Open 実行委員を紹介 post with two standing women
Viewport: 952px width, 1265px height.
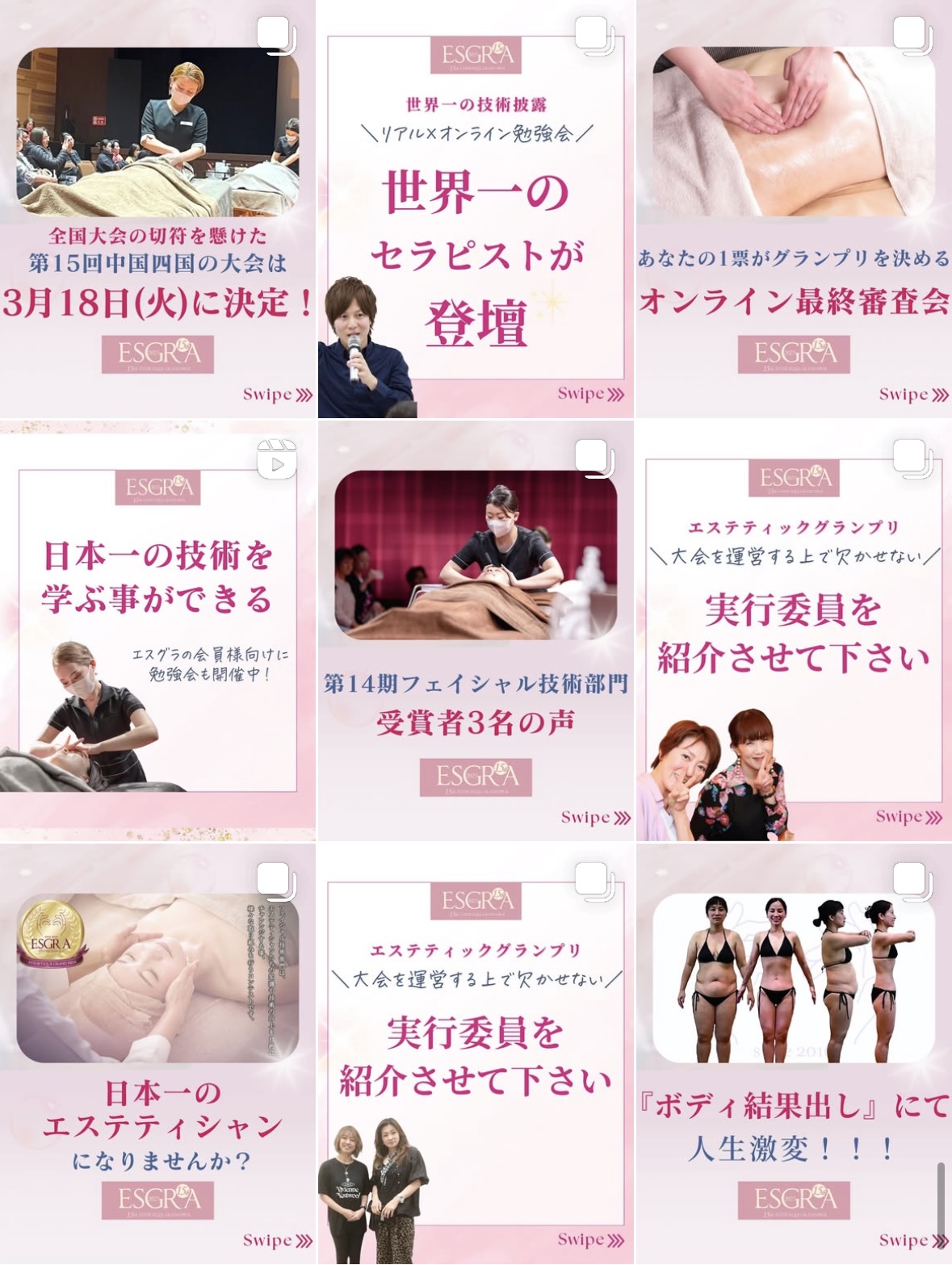476,1053
